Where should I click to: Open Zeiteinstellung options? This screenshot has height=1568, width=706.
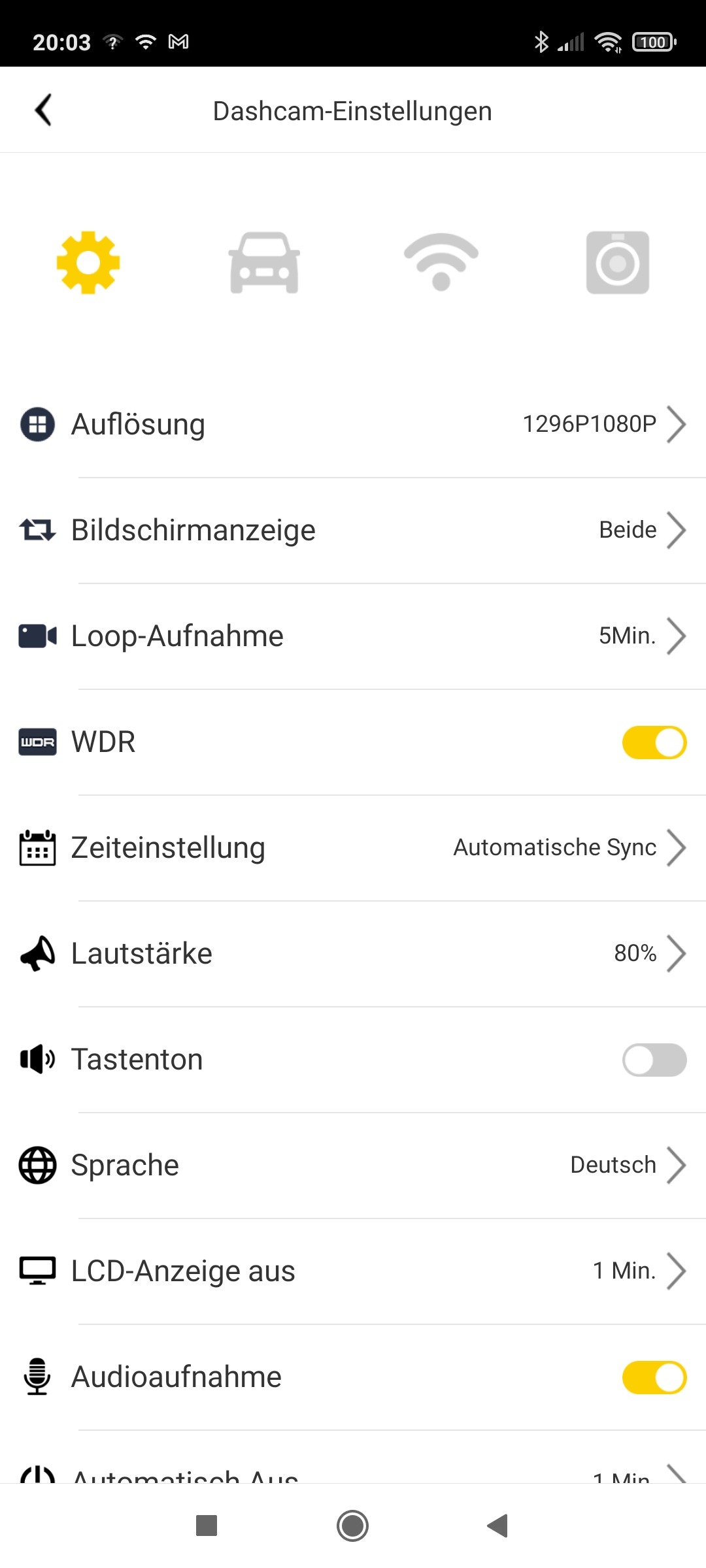[353, 848]
